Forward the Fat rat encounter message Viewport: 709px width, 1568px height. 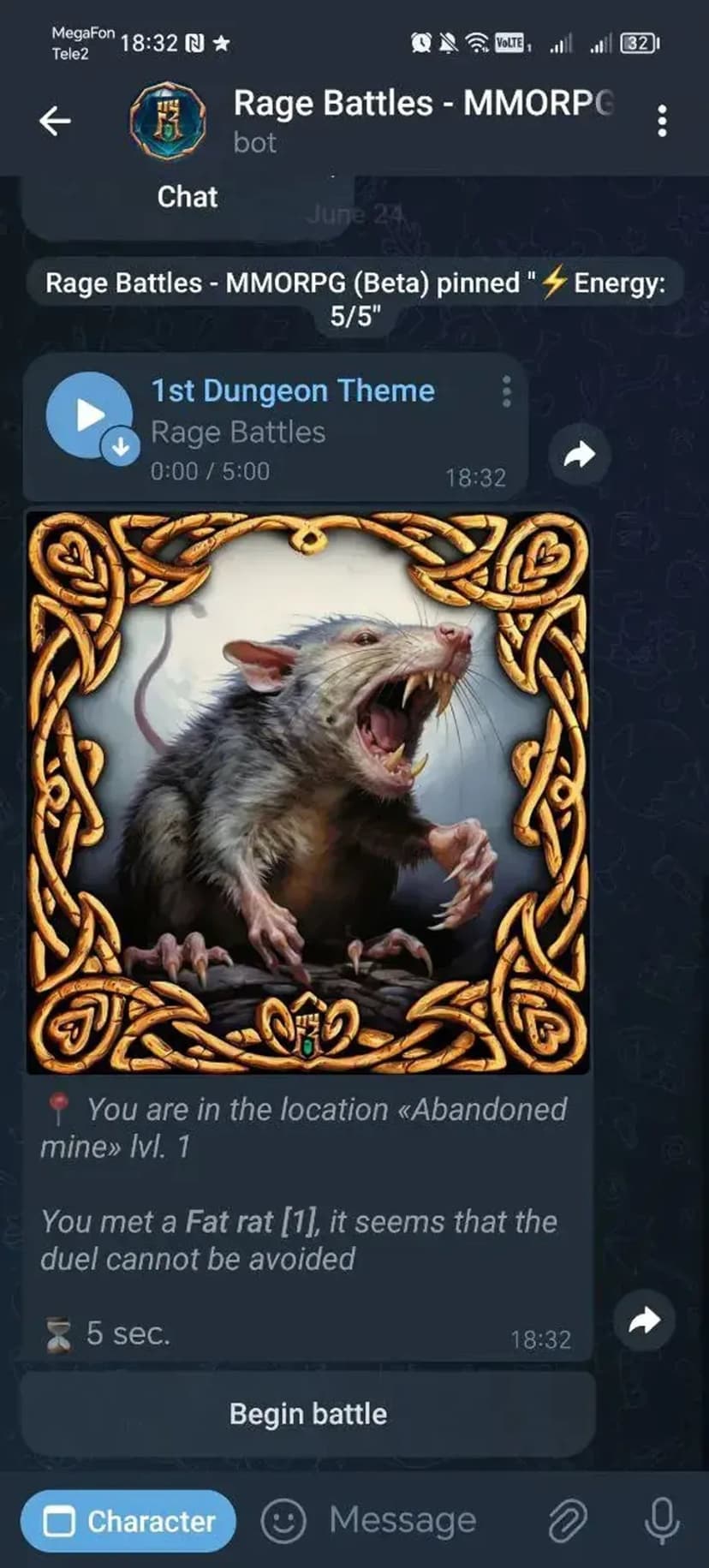coord(644,1320)
